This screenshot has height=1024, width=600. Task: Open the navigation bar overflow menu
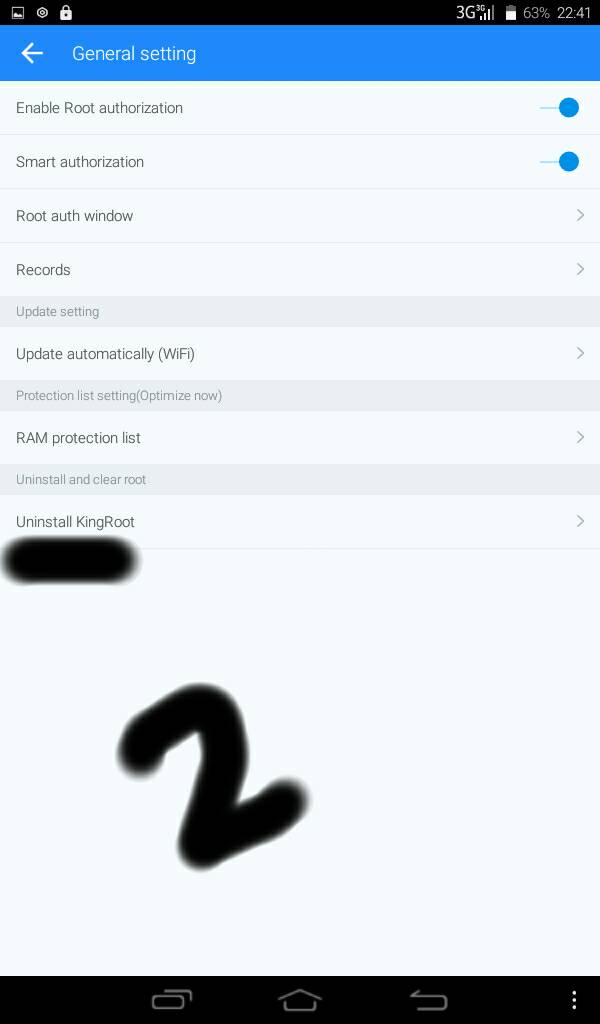(x=574, y=999)
